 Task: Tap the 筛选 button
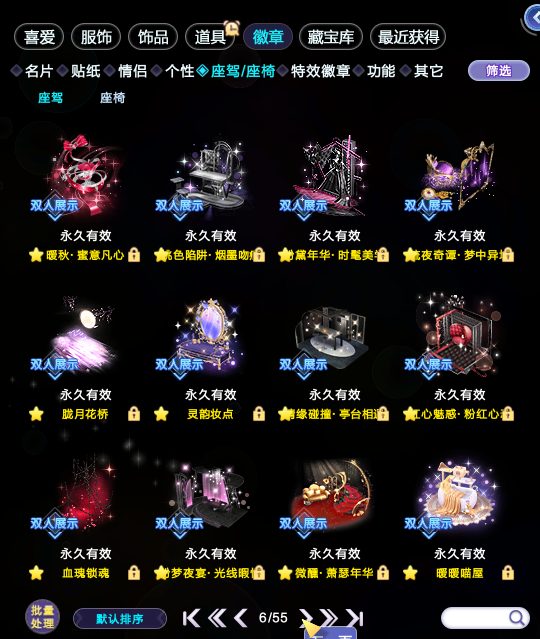click(x=499, y=71)
